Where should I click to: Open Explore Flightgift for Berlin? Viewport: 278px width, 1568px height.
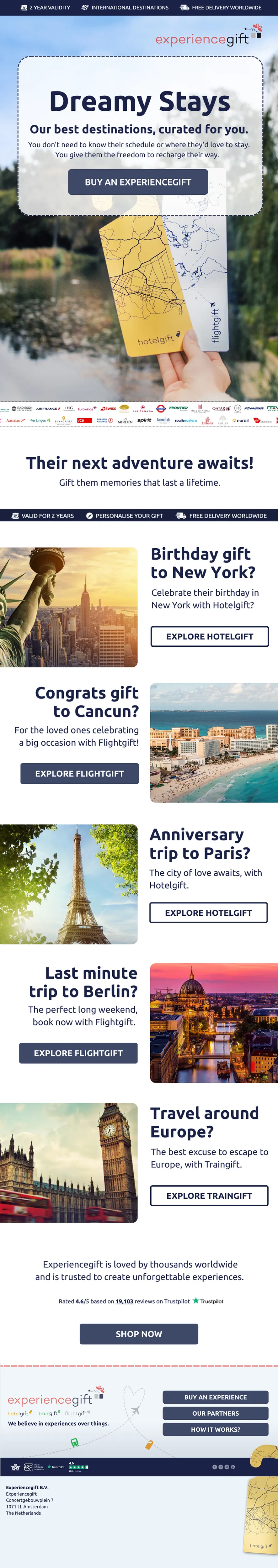point(78,1052)
